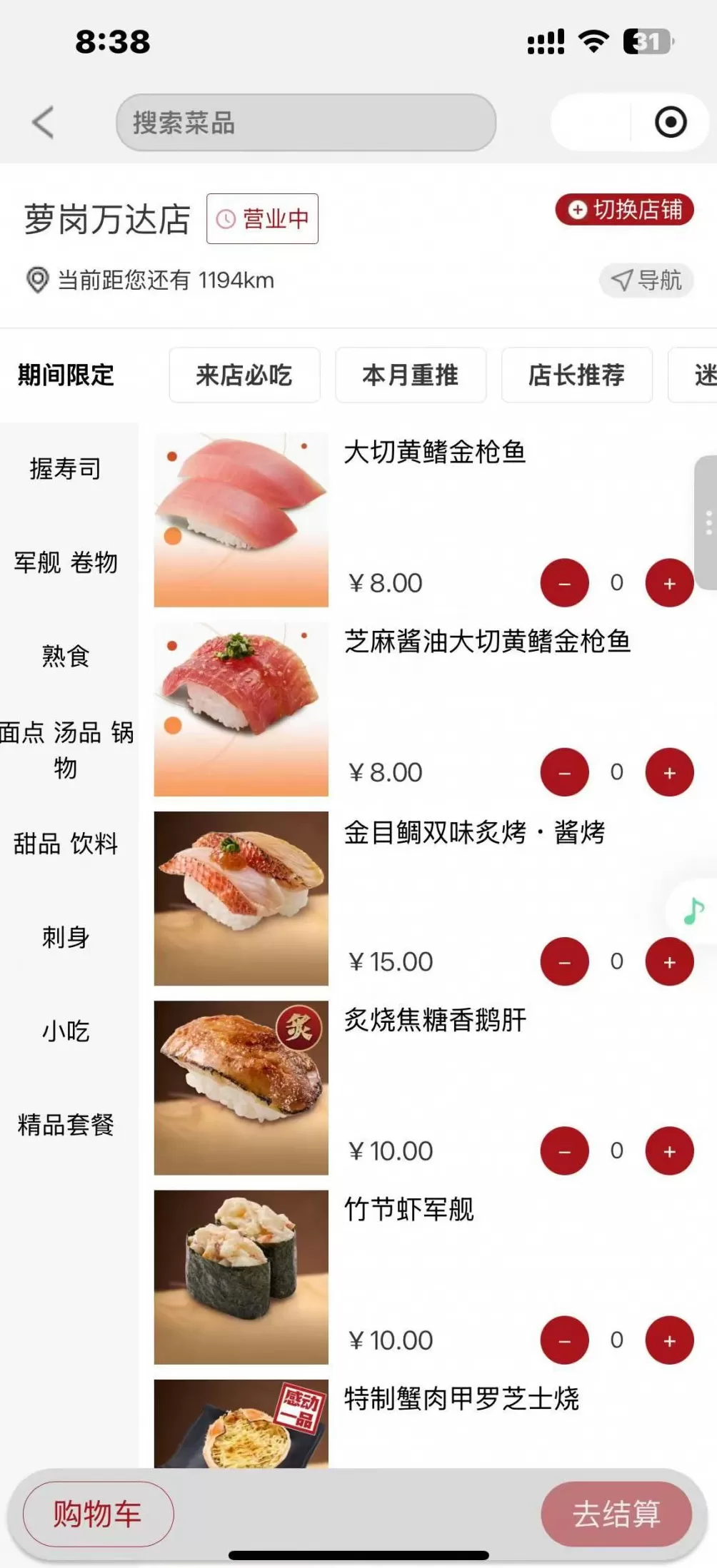Click the 切换店铺 store switch button
Image resolution: width=717 pixels, height=1568 pixels.
[623, 209]
